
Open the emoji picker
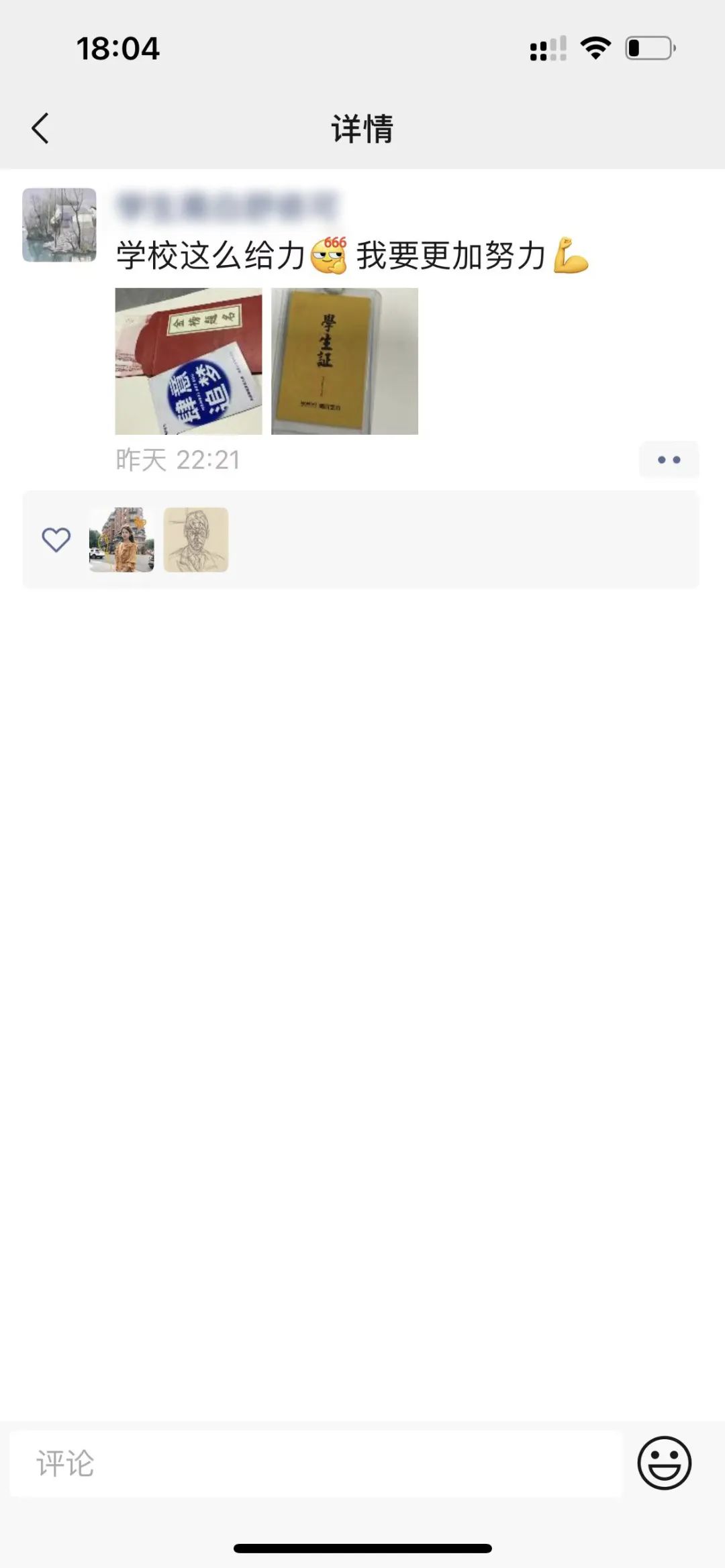point(665,1463)
